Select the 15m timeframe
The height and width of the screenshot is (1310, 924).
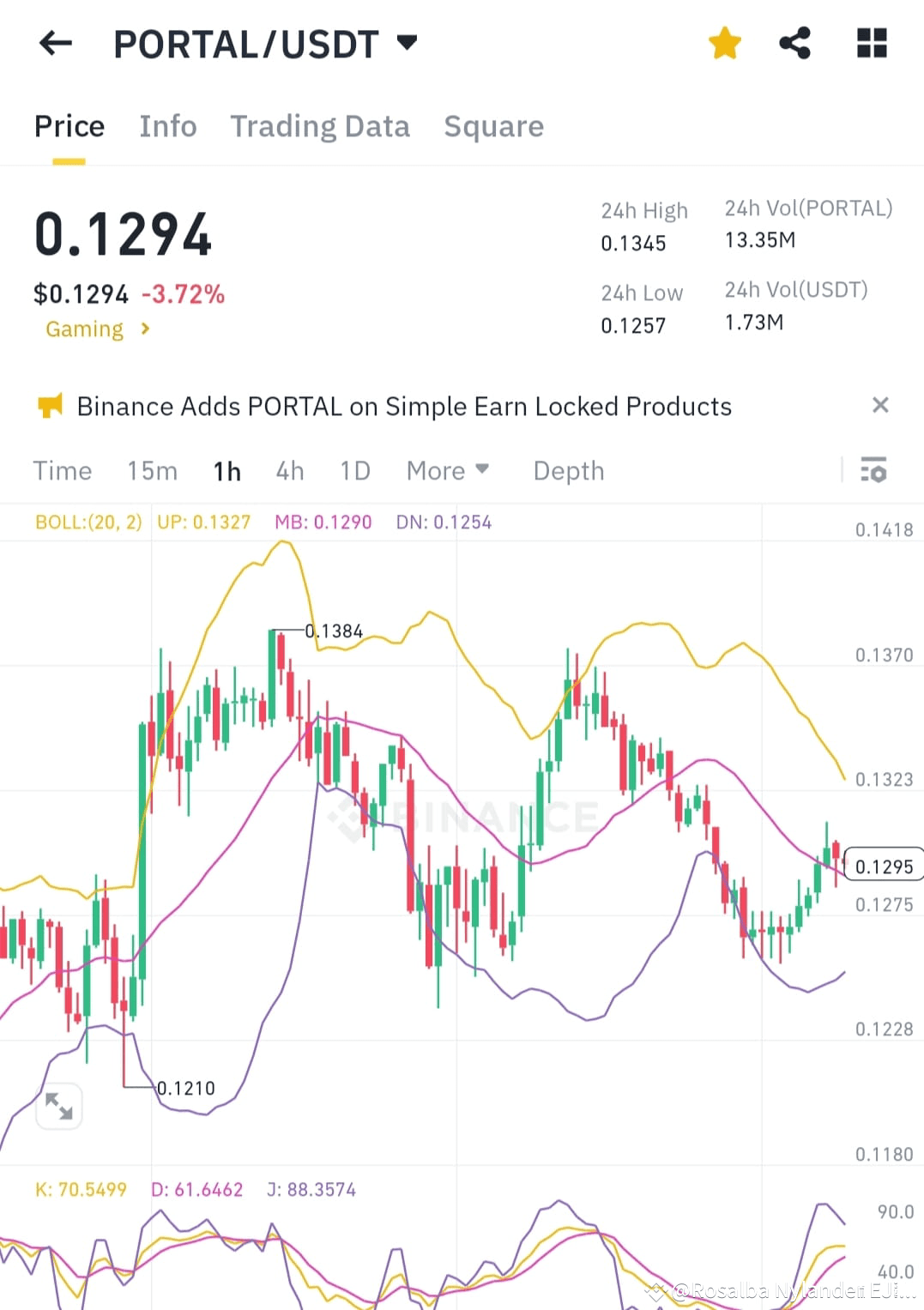(151, 470)
